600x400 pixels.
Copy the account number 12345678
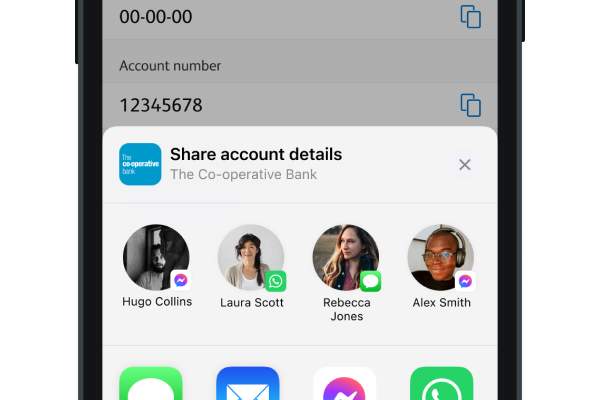pyautogui.click(x=470, y=104)
